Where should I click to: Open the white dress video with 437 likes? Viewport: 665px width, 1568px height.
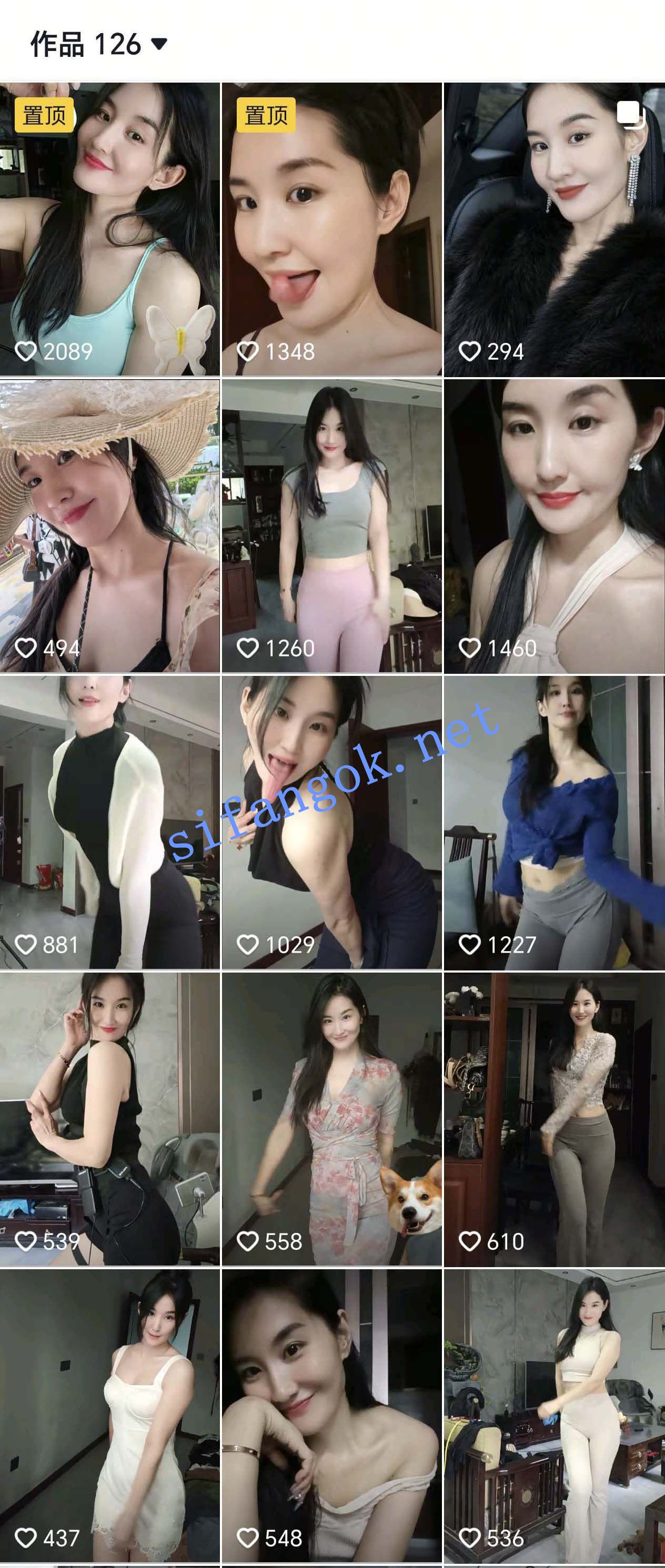pyautogui.click(x=109, y=1416)
